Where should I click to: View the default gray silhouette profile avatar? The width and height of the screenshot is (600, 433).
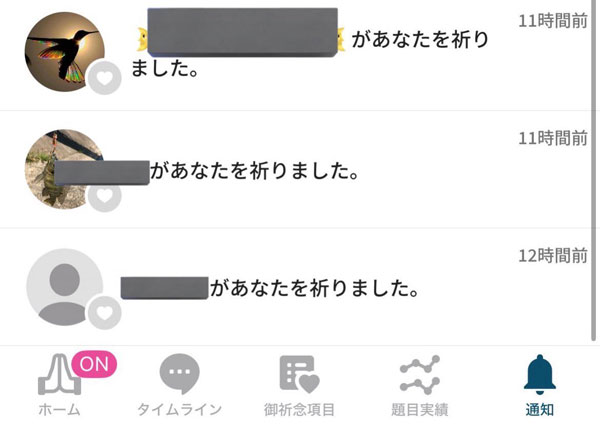(x=63, y=286)
